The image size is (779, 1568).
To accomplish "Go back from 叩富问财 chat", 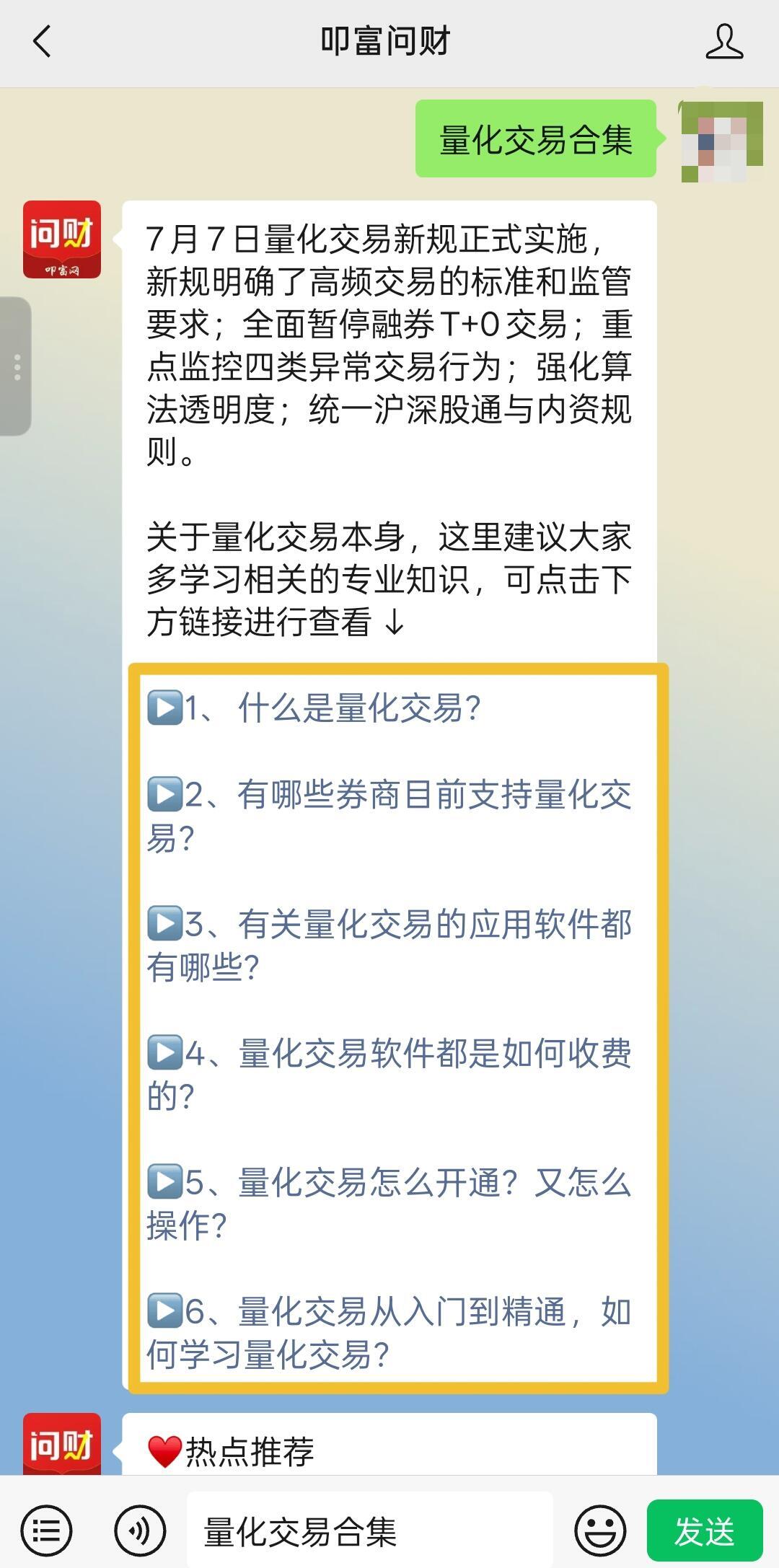I will pyautogui.click(x=42, y=41).
